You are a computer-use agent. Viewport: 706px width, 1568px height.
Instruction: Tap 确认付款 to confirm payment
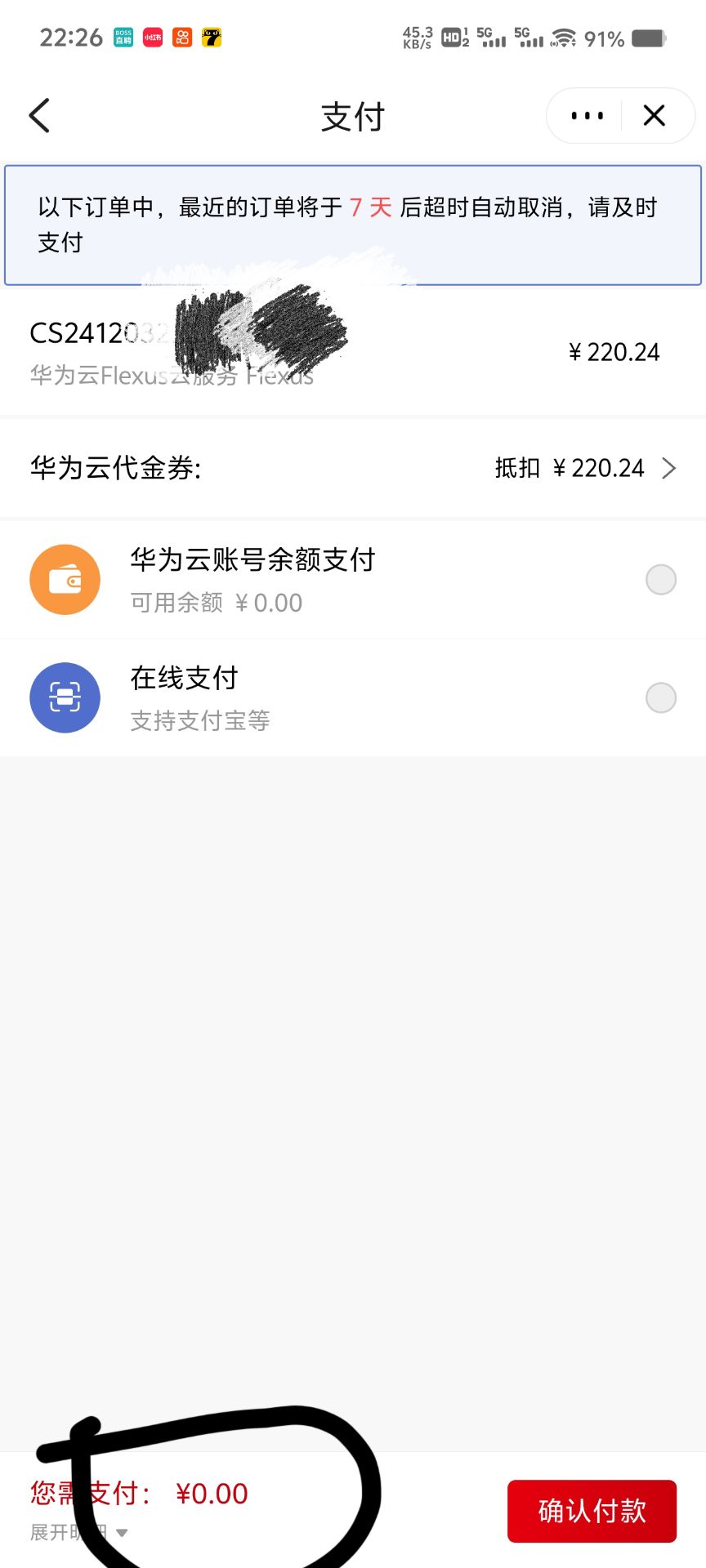tap(592, 1511)
